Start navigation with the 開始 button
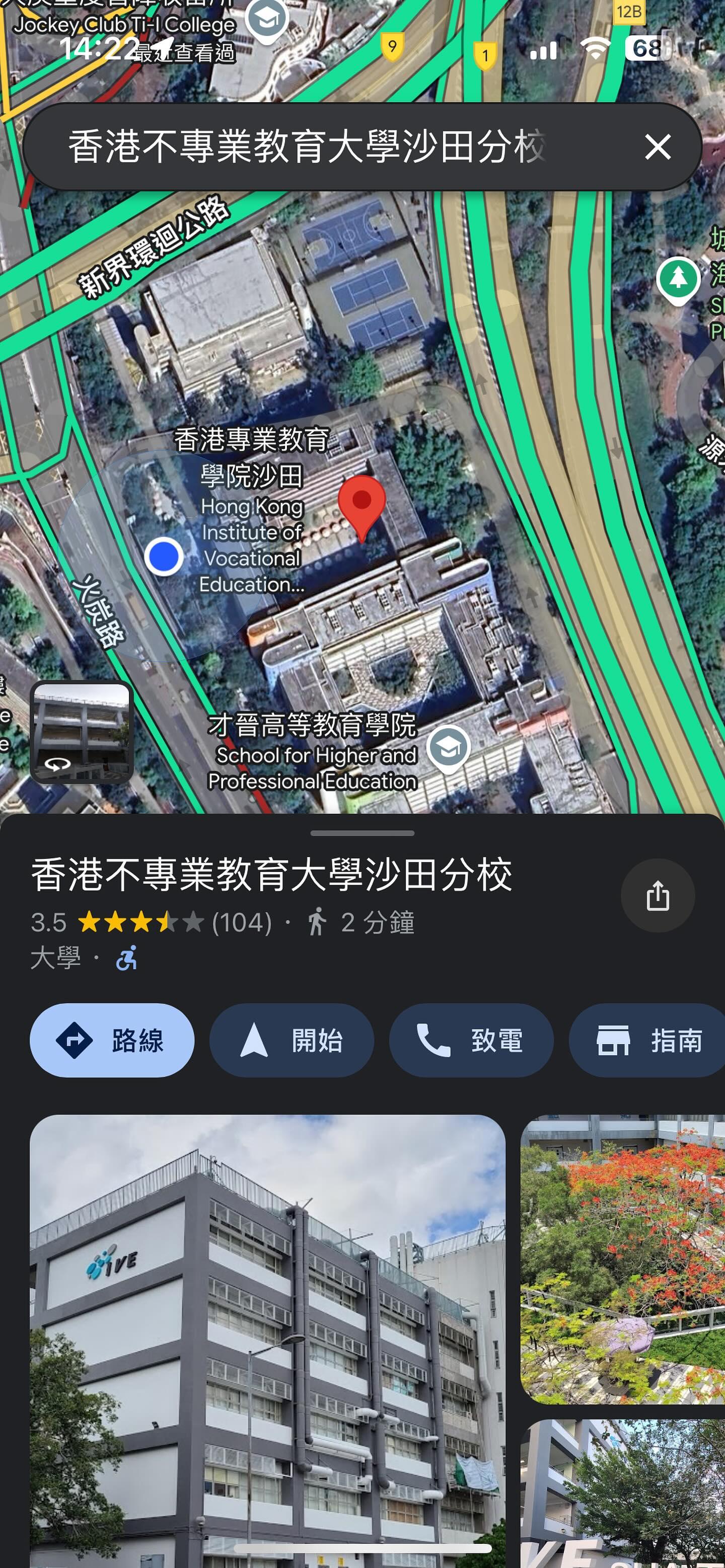Viewport: 725px width, 1568px height. pos(291,1041)
